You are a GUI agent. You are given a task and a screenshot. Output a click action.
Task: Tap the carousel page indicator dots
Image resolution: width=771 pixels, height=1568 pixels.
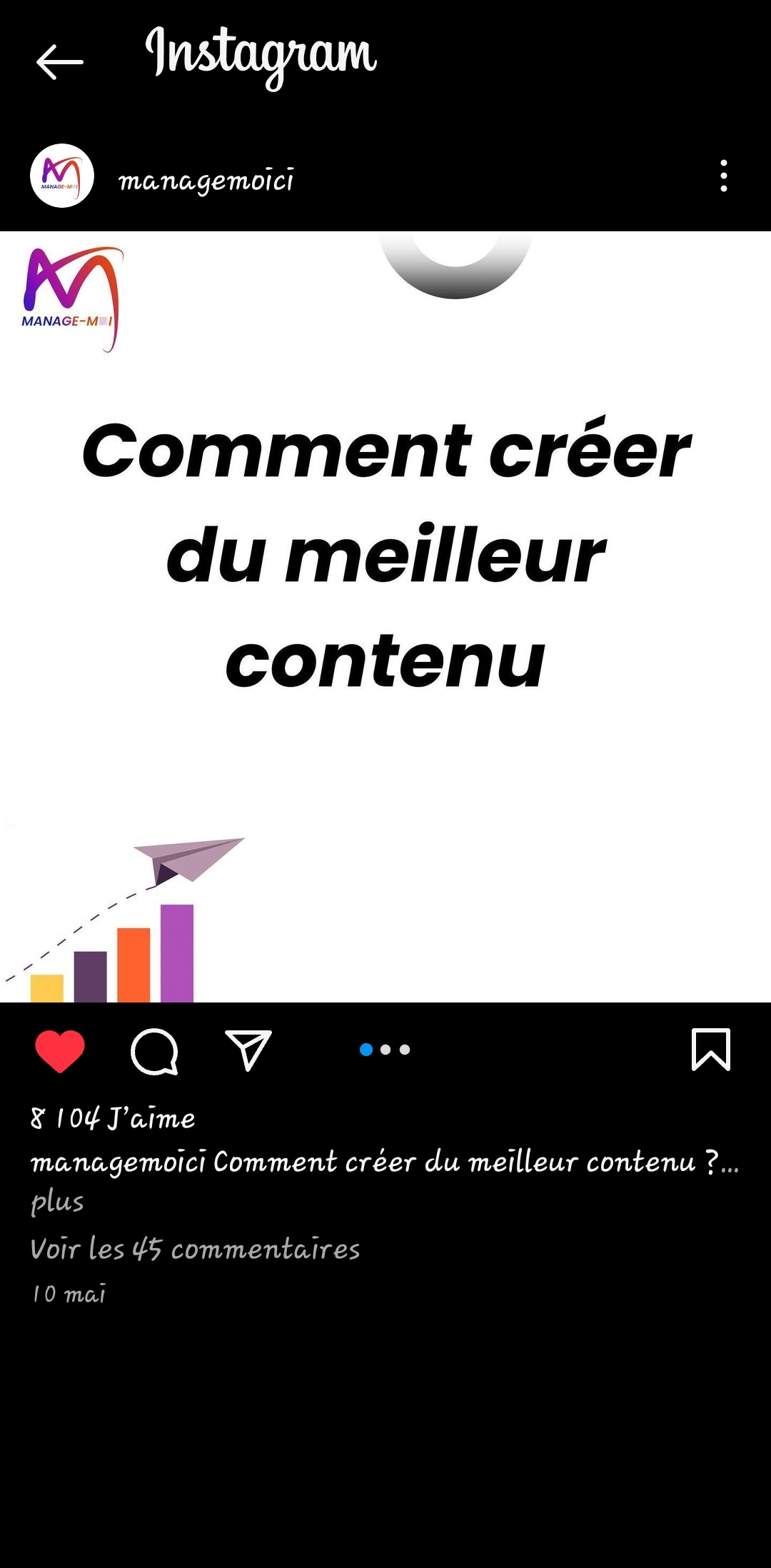coord(385,1050)
